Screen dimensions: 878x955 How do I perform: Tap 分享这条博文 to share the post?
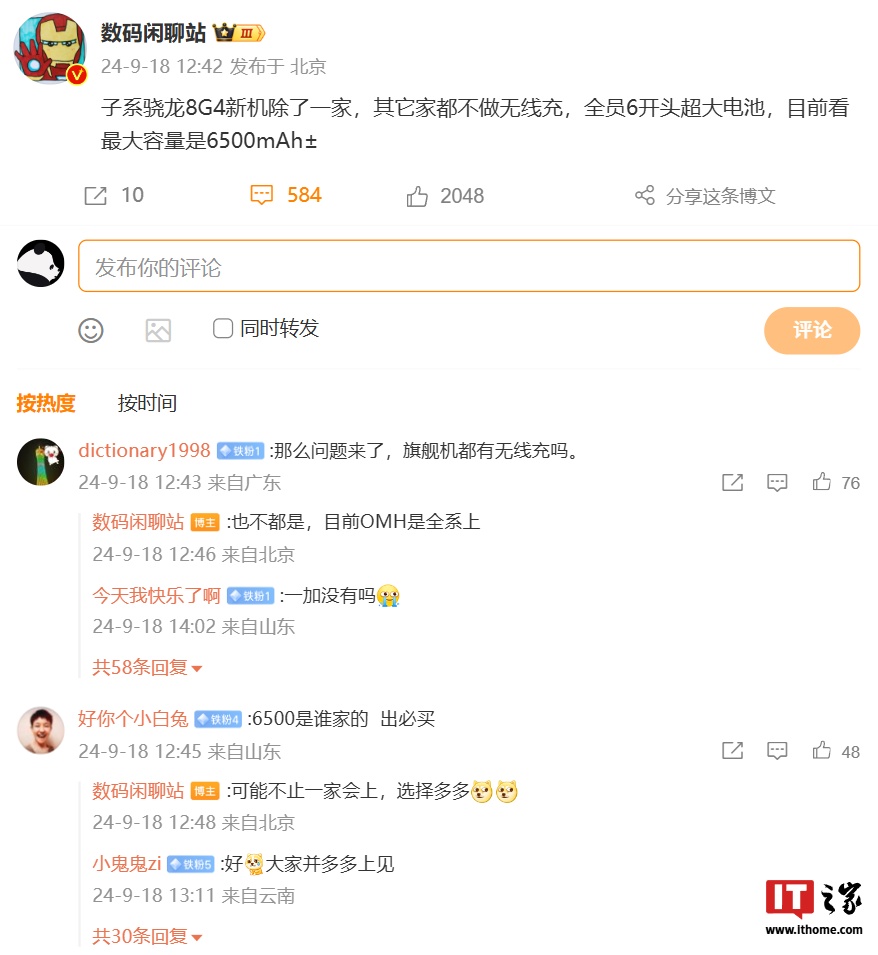click(706, 197)
